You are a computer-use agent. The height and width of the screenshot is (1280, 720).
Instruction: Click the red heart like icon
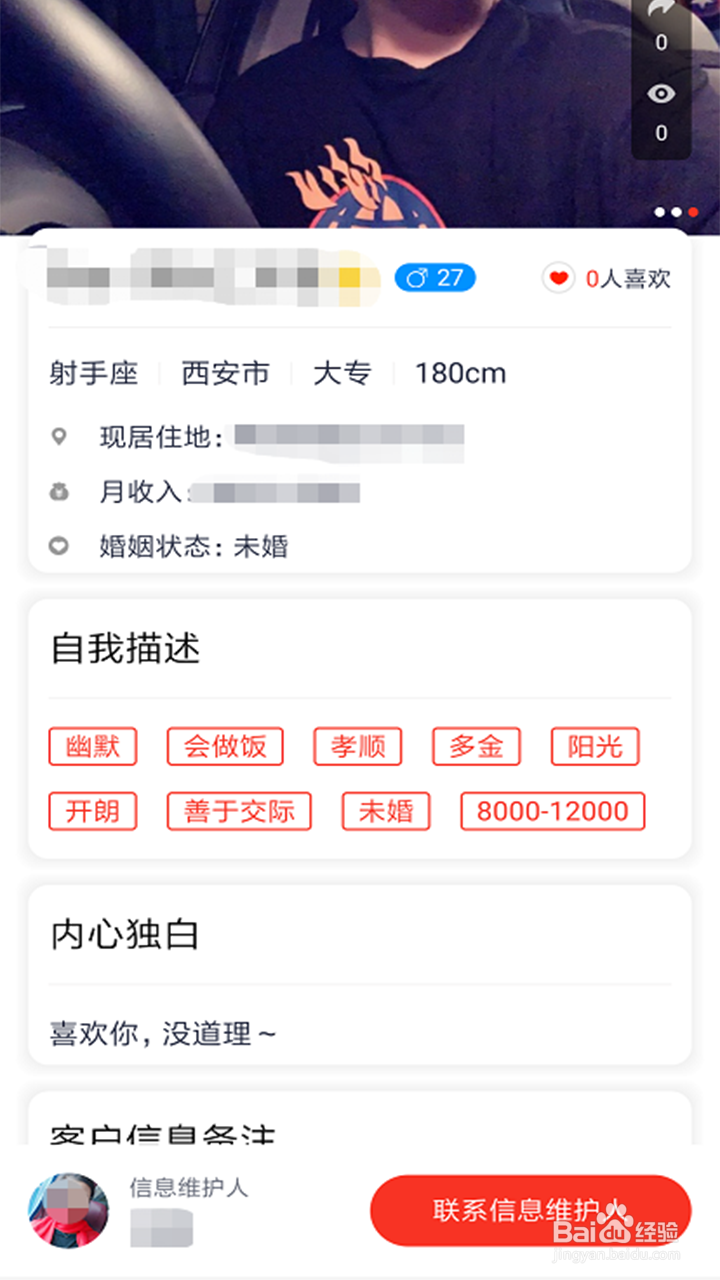560,279
